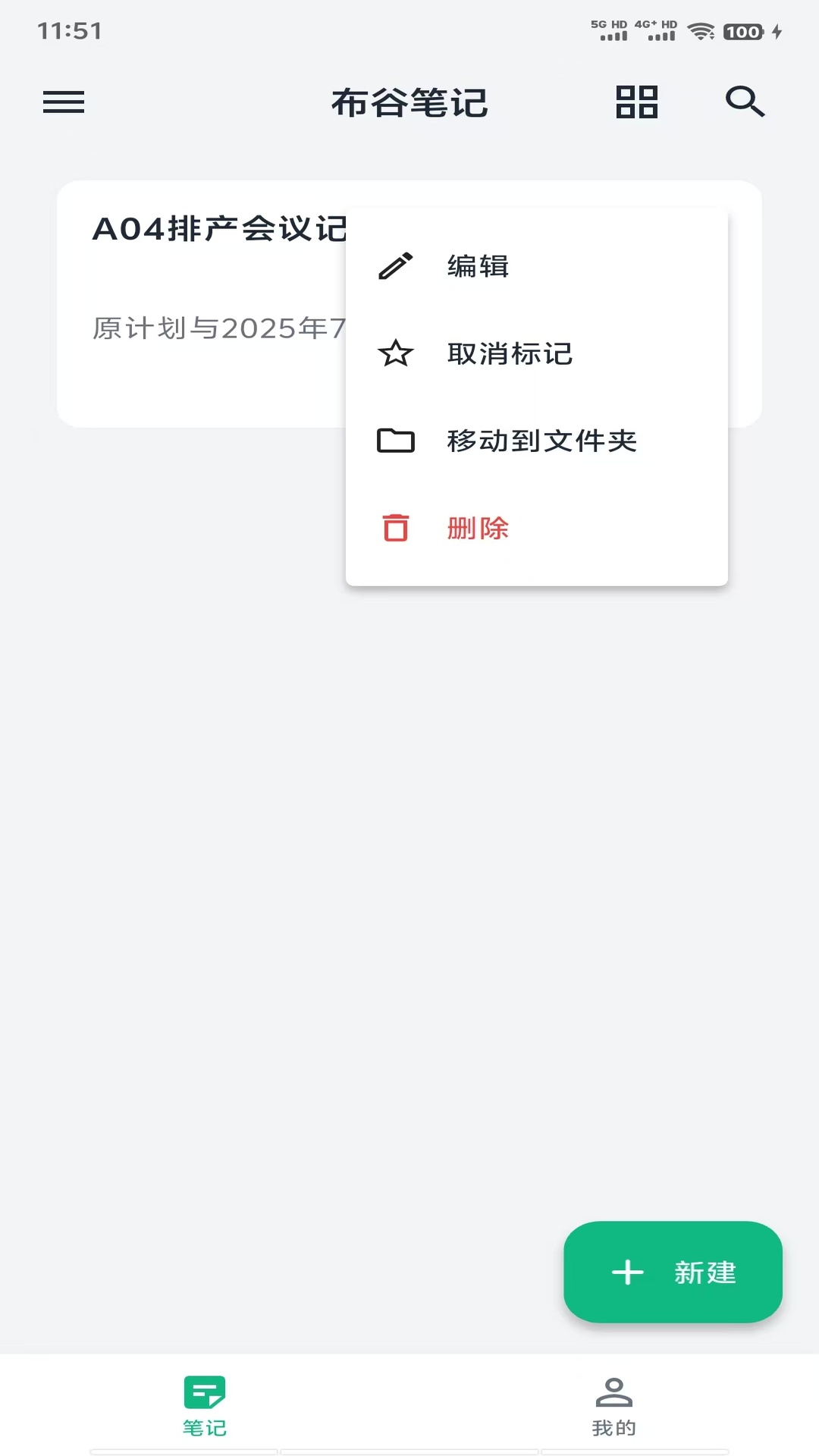Open the hamburger menu icon
819x1456 pixels.
pos(64,102)
